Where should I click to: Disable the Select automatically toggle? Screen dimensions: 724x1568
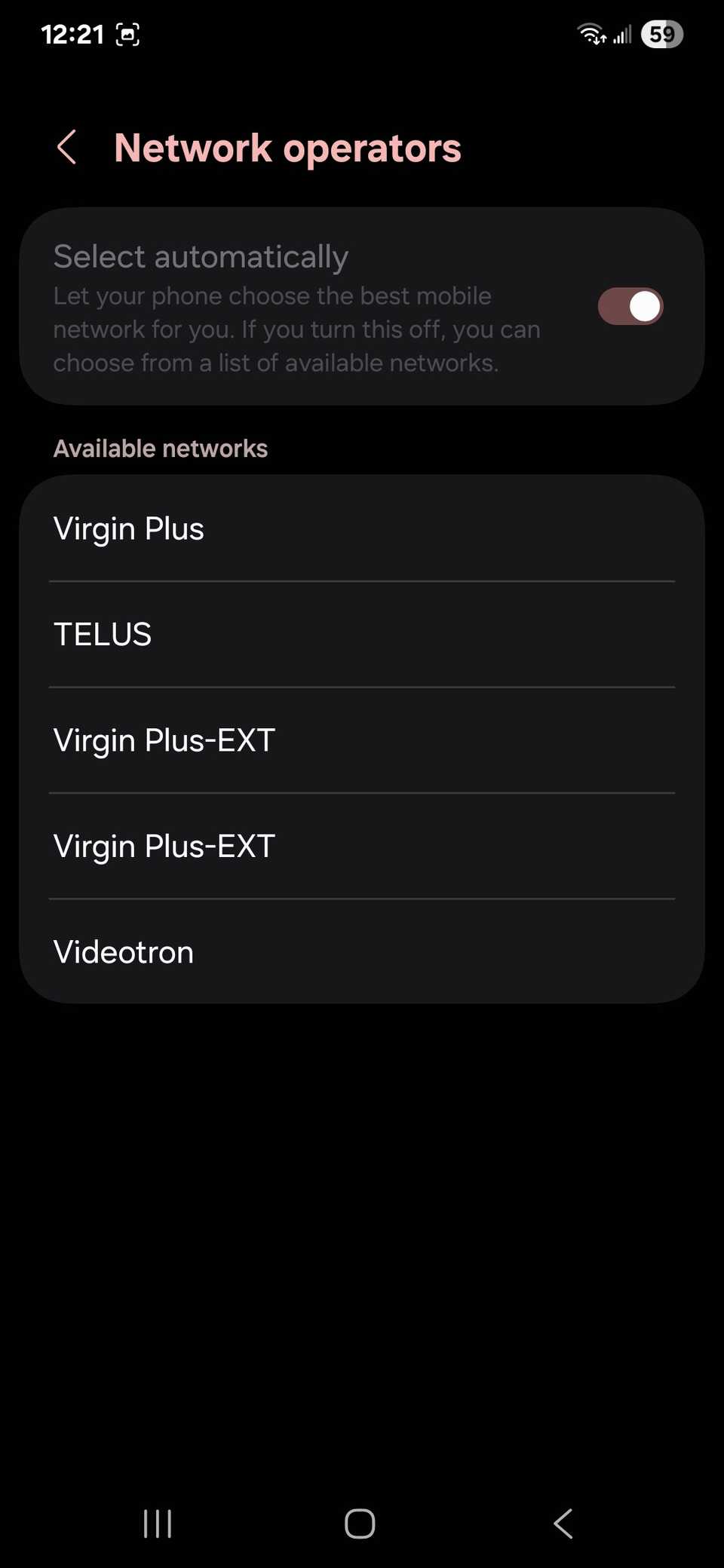point(630,306)
